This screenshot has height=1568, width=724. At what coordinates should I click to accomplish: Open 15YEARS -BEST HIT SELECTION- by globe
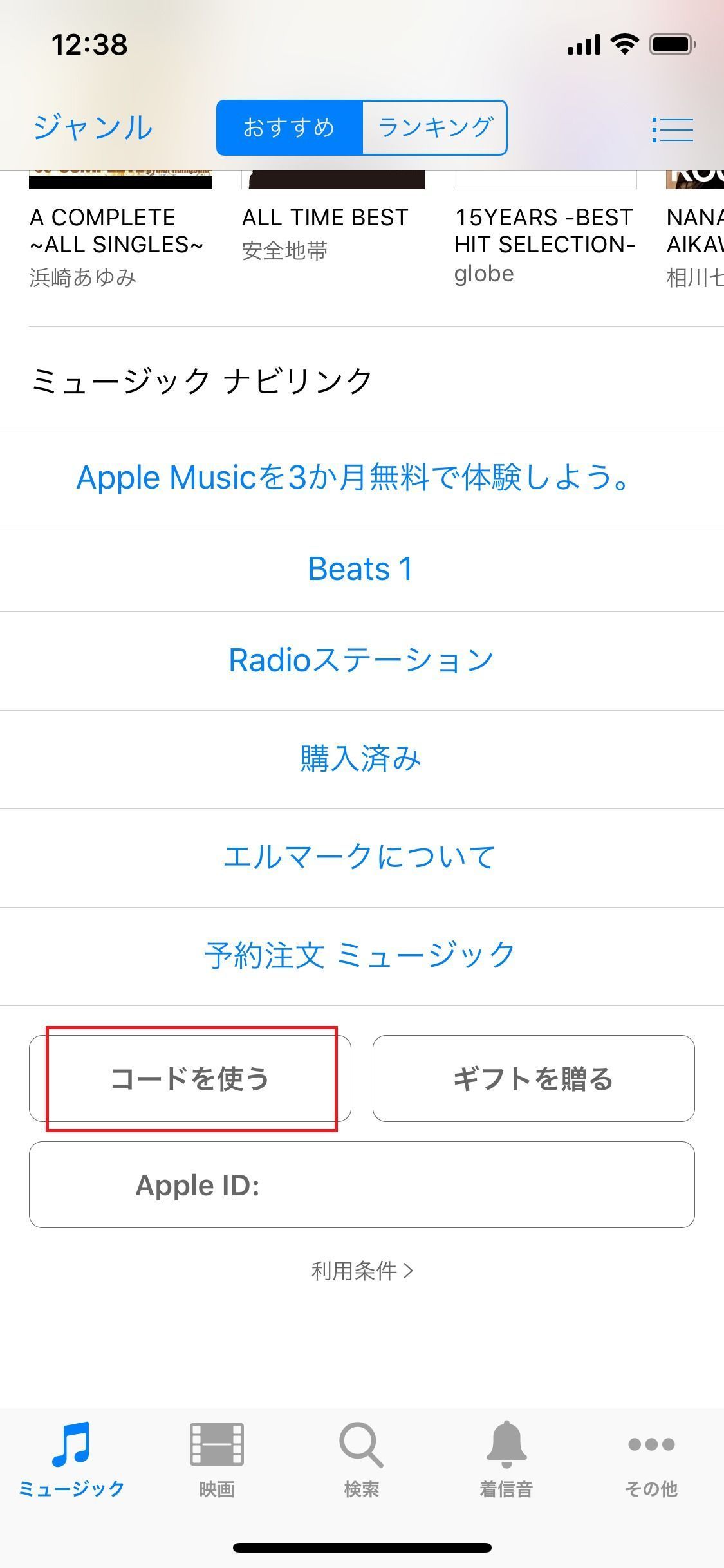[544, 231]
